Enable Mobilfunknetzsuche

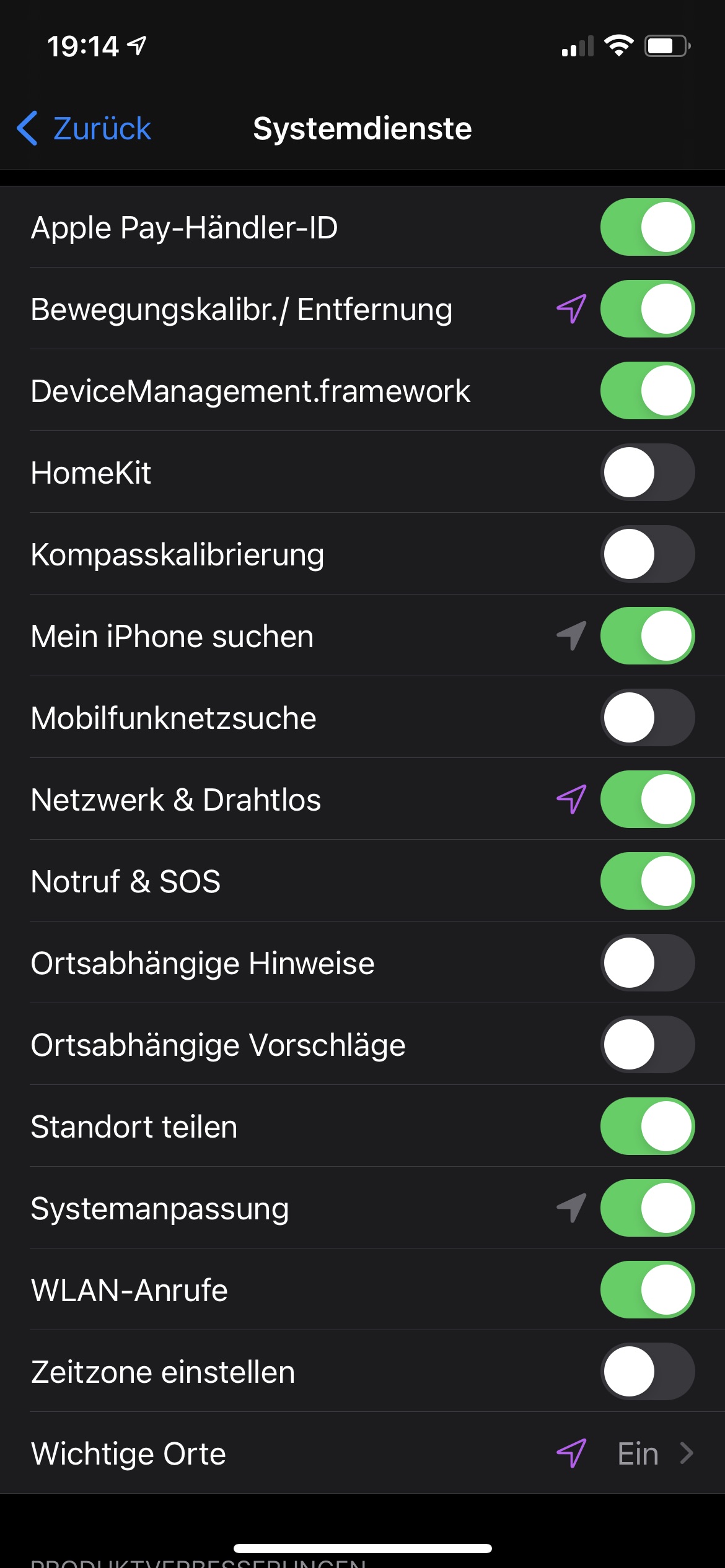(647, 718)
